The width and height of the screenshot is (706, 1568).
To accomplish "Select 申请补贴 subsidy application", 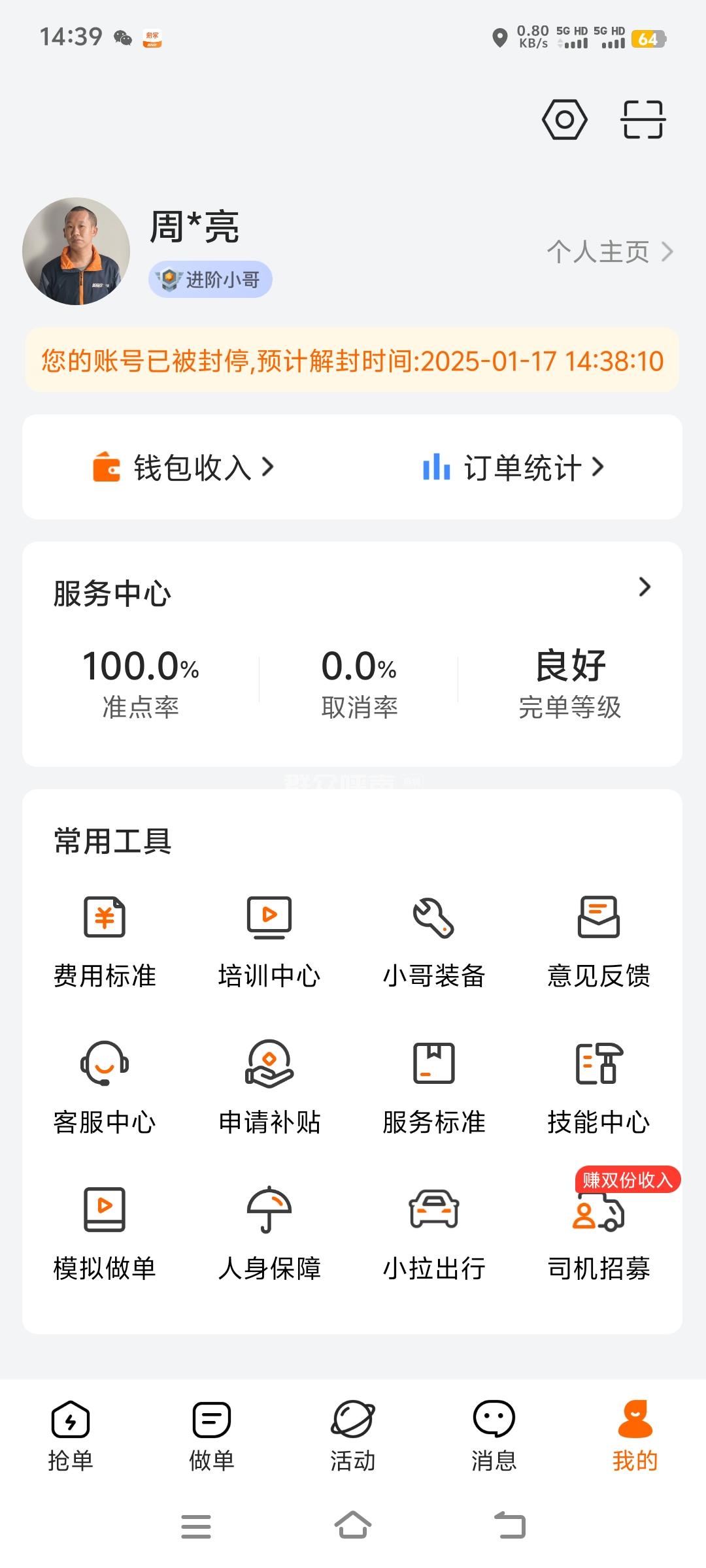I will click(x=269, y=1086).
